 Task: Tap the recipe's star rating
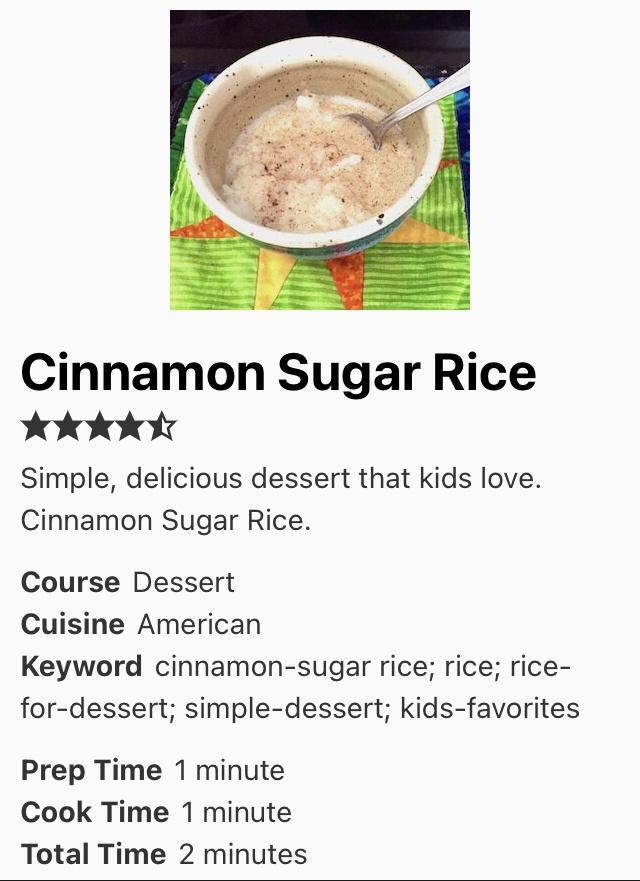coord(98,428)
